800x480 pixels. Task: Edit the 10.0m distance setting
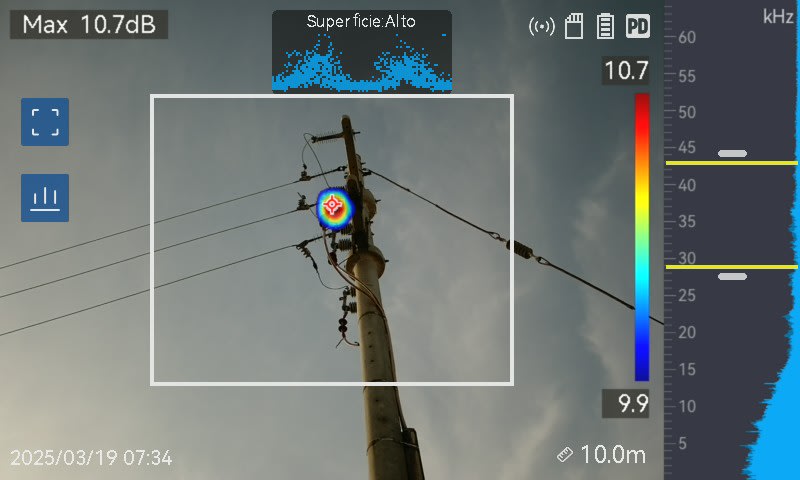tap(603, 455)
